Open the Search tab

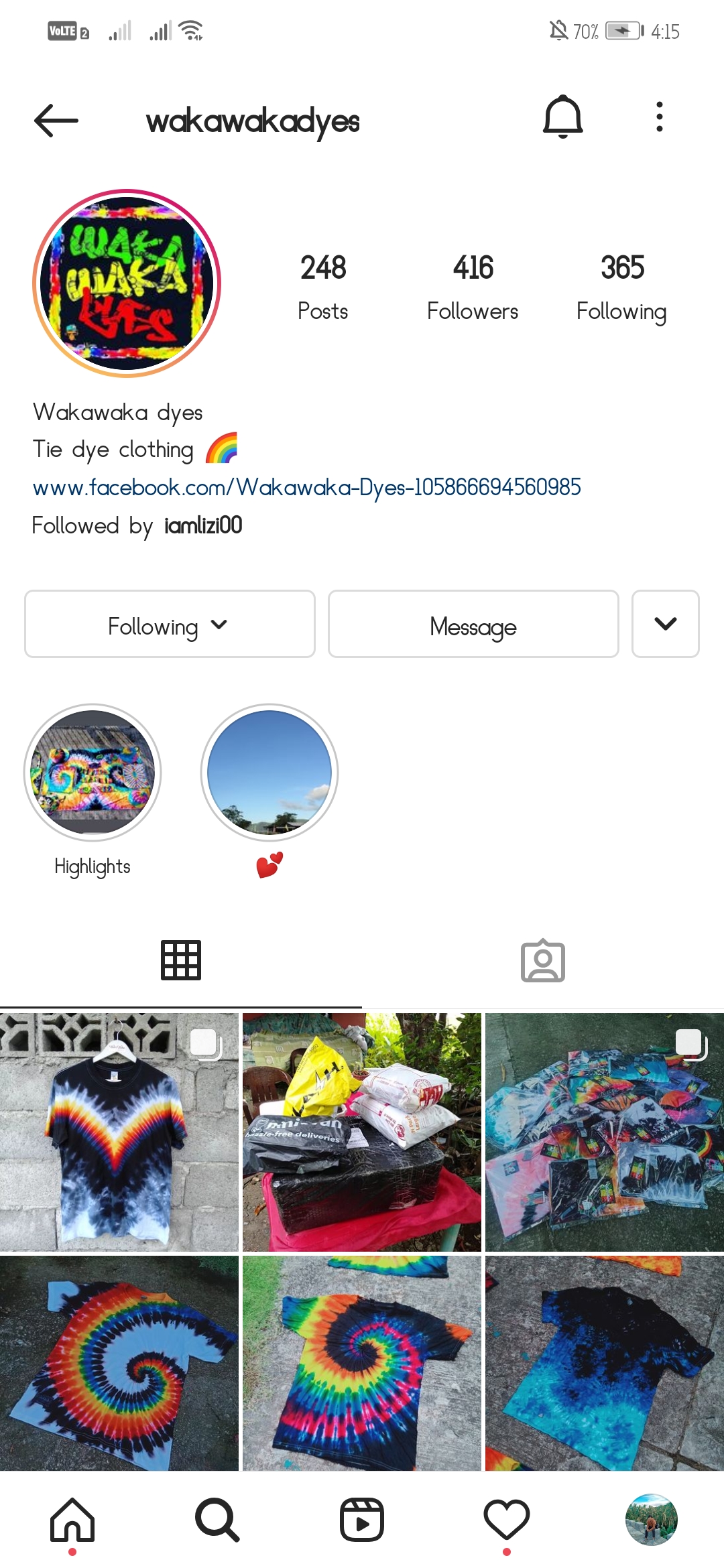point(217,1520)
